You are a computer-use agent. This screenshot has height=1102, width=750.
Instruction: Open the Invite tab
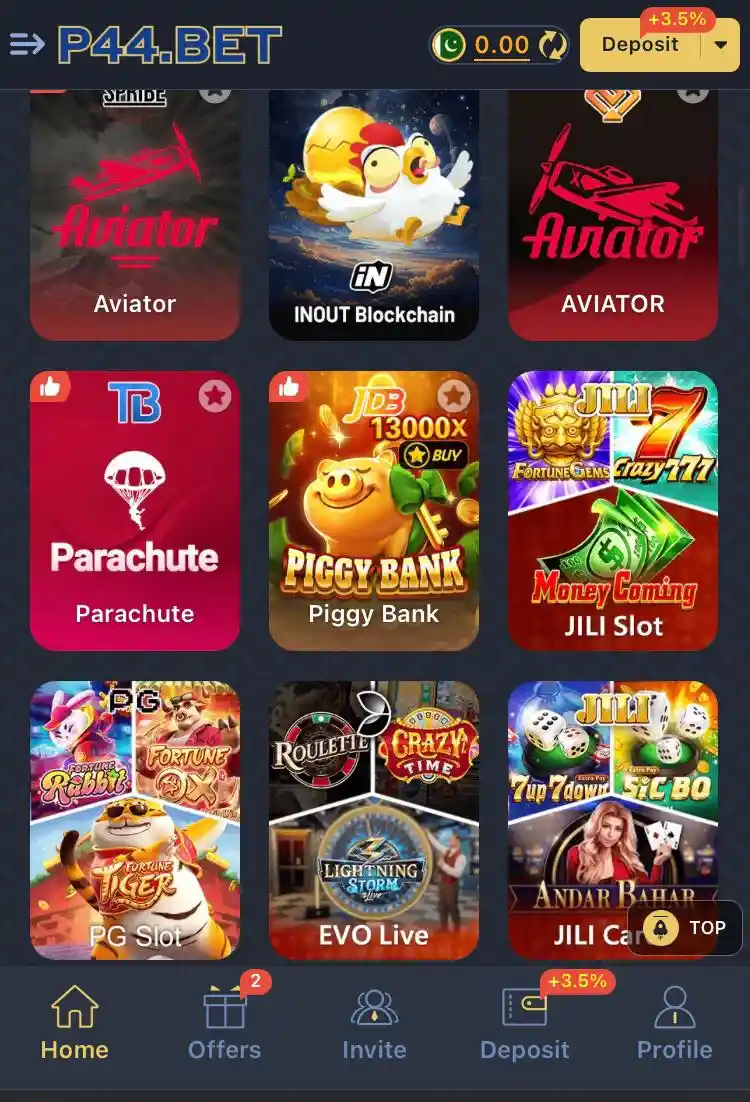pos(374,1022)
